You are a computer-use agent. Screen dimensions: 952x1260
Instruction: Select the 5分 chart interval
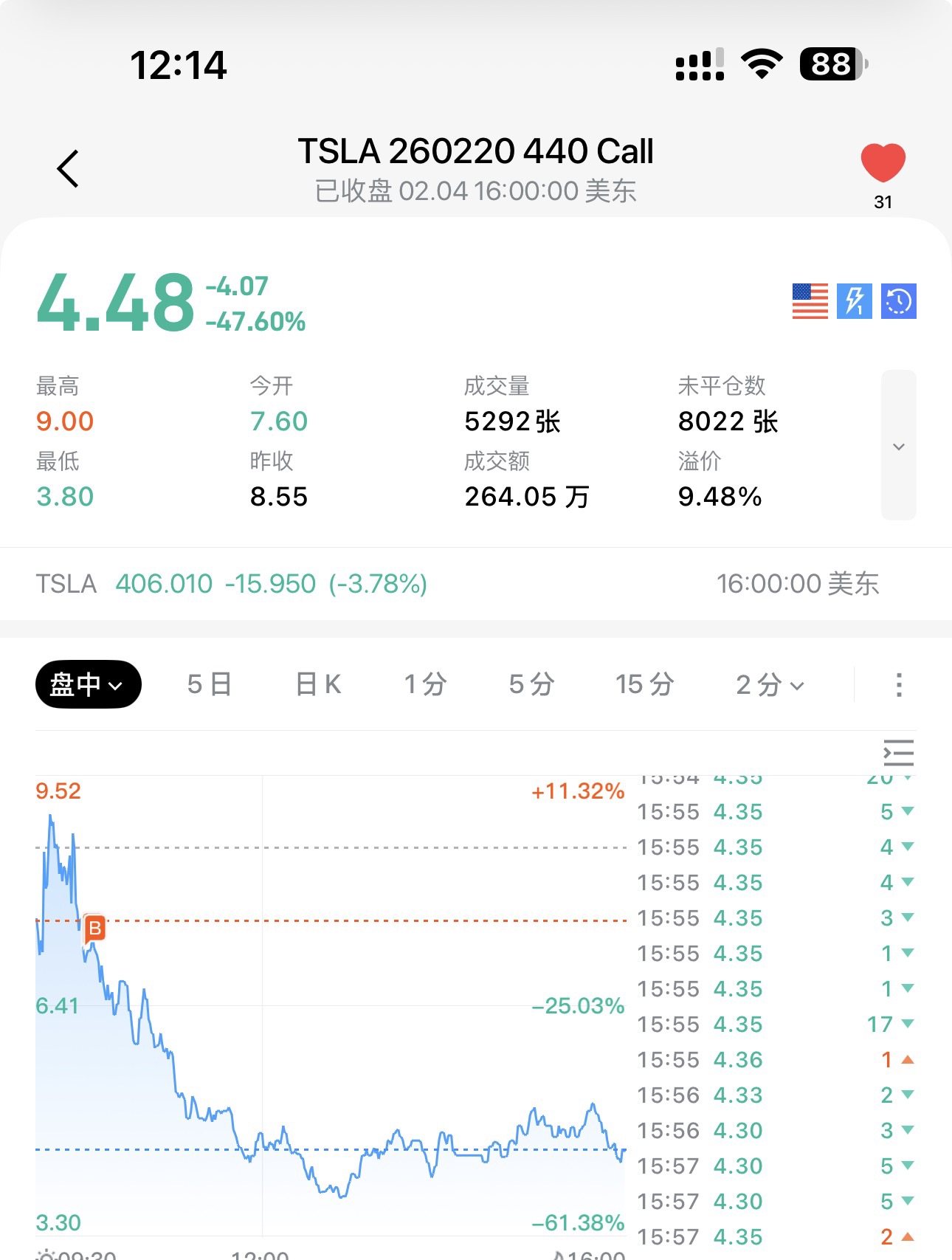[531, 684]
